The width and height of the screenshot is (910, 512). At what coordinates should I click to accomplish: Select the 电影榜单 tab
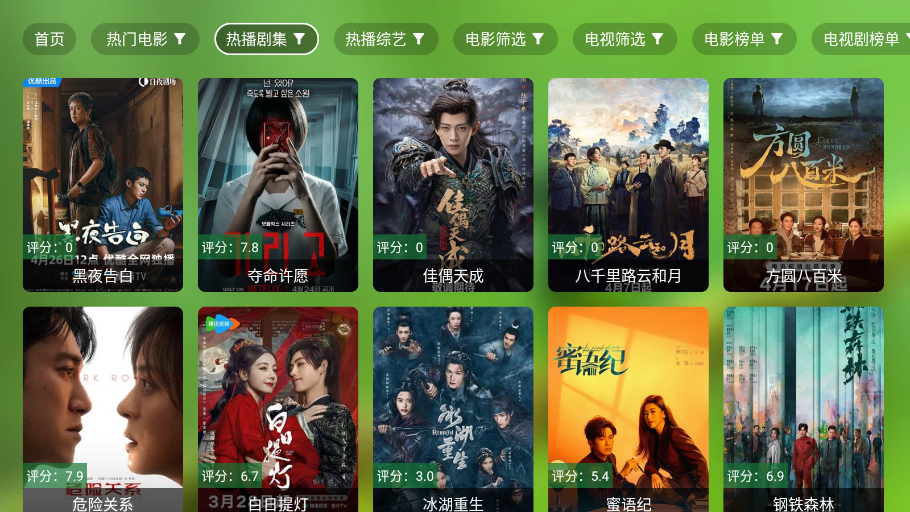[x=744, y=39]
